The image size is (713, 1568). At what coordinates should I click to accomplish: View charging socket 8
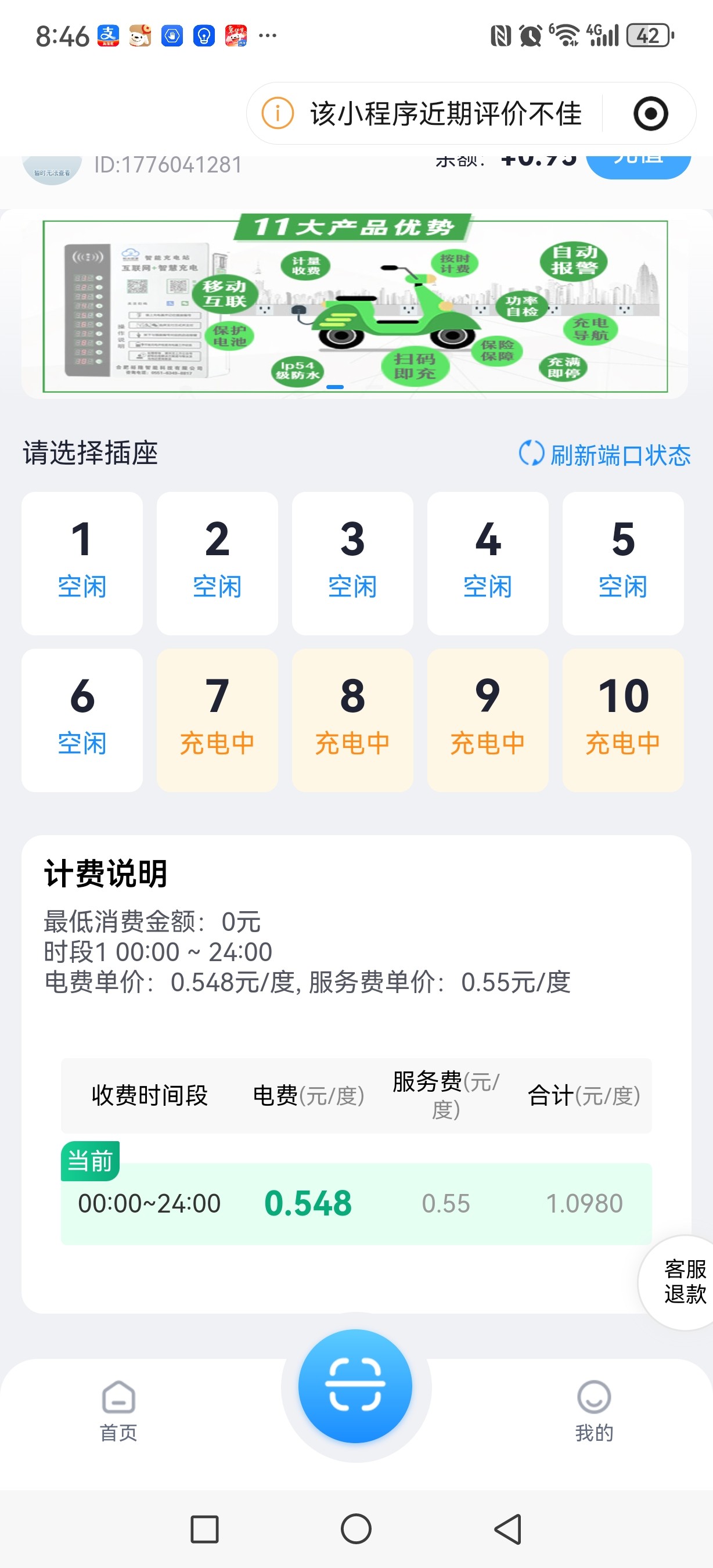(x=353, y=720)
